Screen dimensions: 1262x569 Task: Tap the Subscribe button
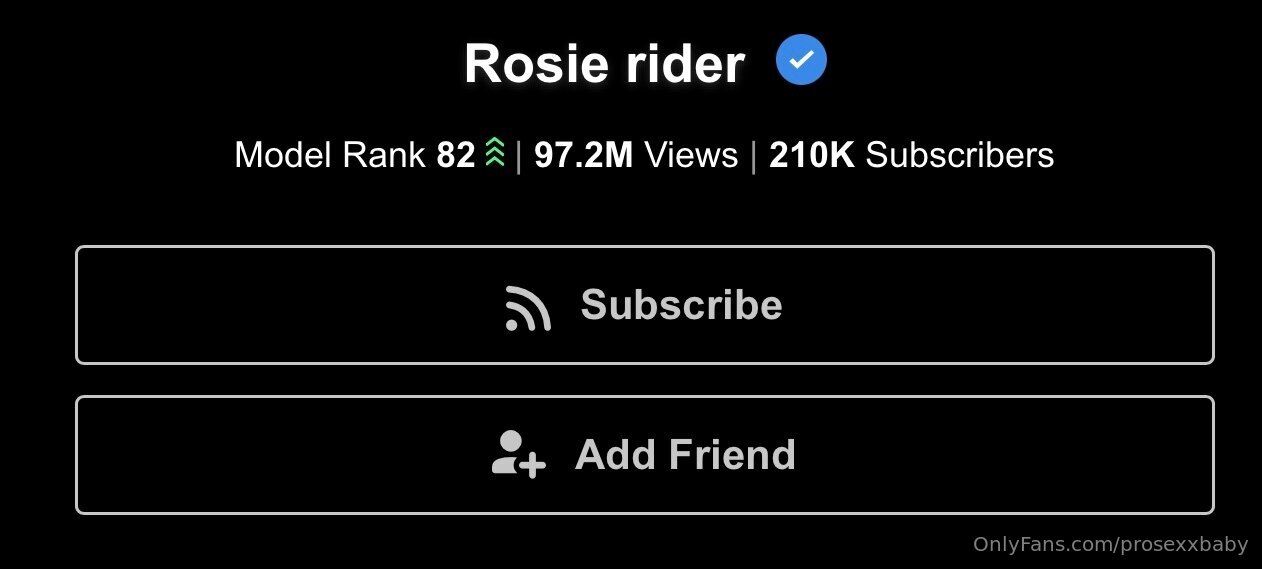(644, 305)
